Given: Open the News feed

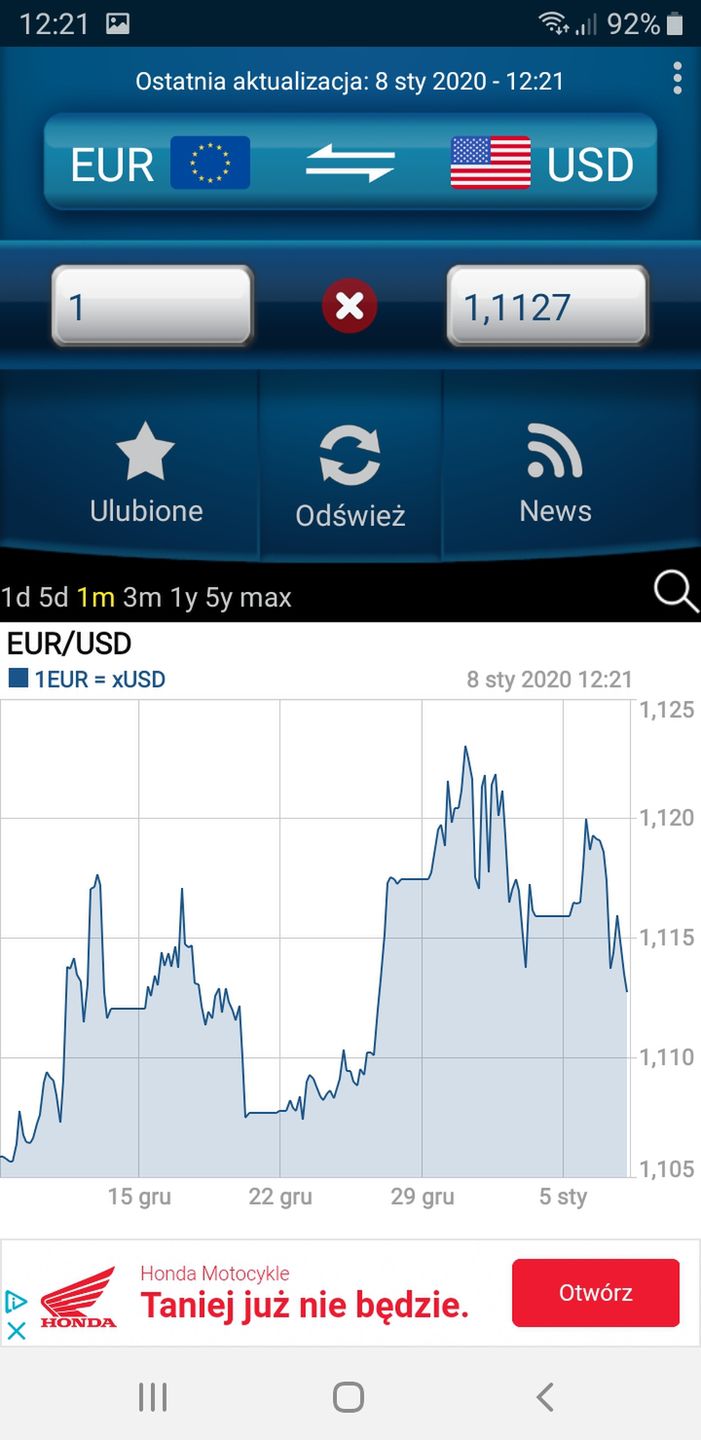Looking at the screenshot, I should pos(555,474).
